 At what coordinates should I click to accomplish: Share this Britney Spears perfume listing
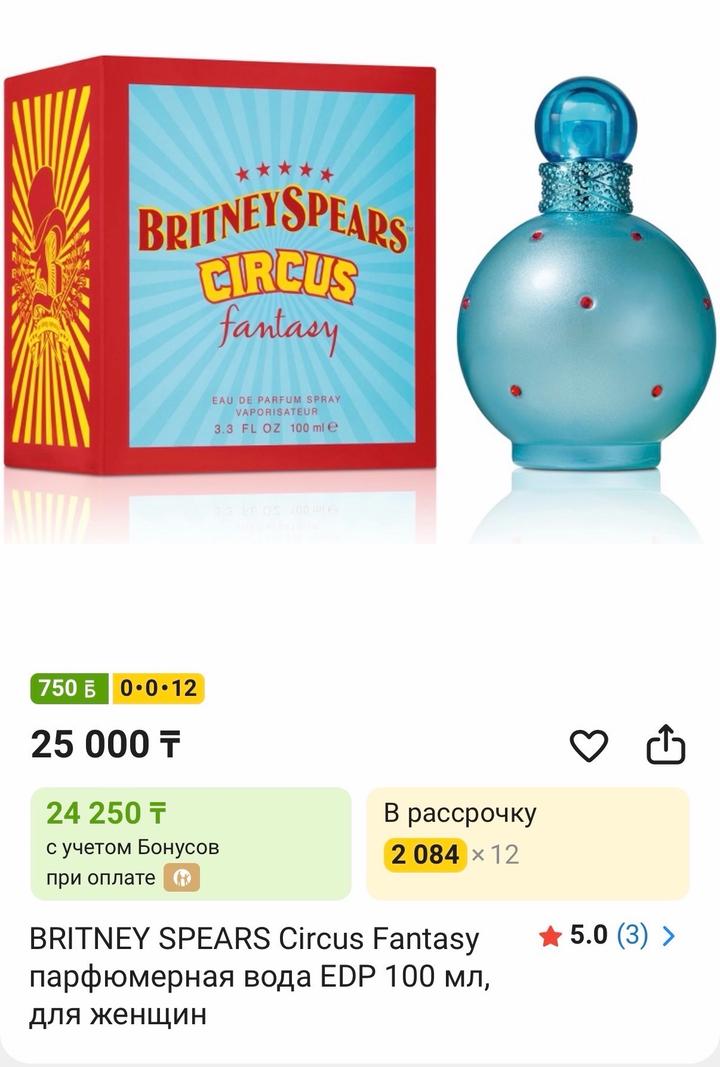(x=666, y=745)
